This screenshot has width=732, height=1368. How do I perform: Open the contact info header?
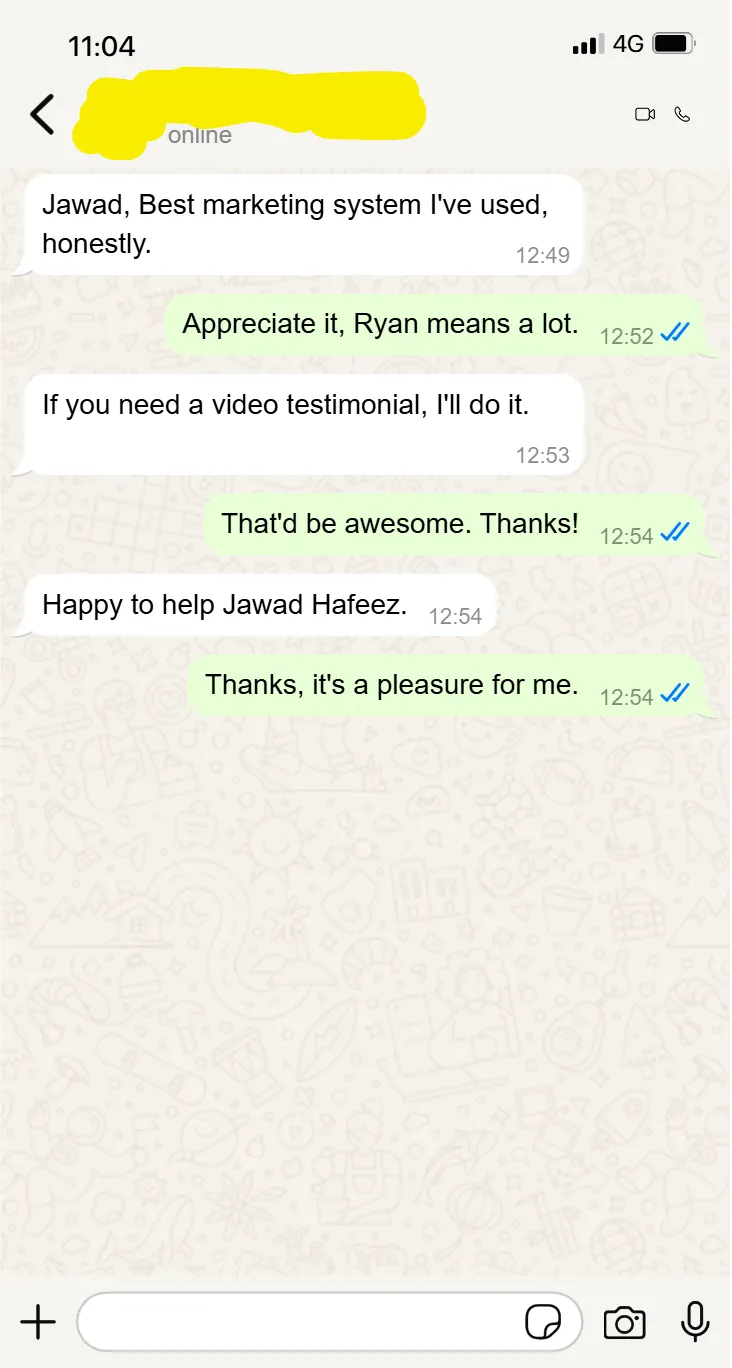pyautogui.click(x=250, y=115)
